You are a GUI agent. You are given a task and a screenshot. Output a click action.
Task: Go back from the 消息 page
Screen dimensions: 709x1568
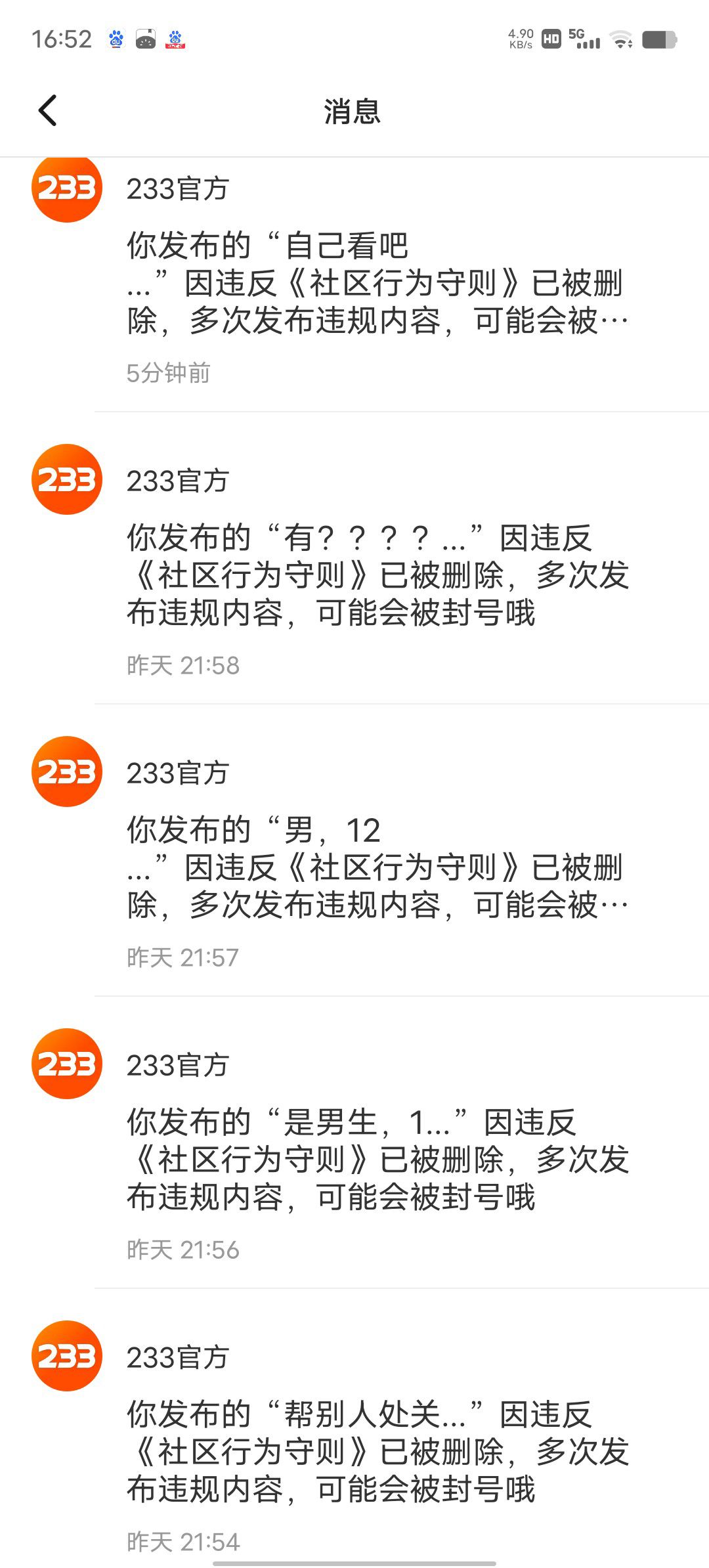(x=47, y=110)
